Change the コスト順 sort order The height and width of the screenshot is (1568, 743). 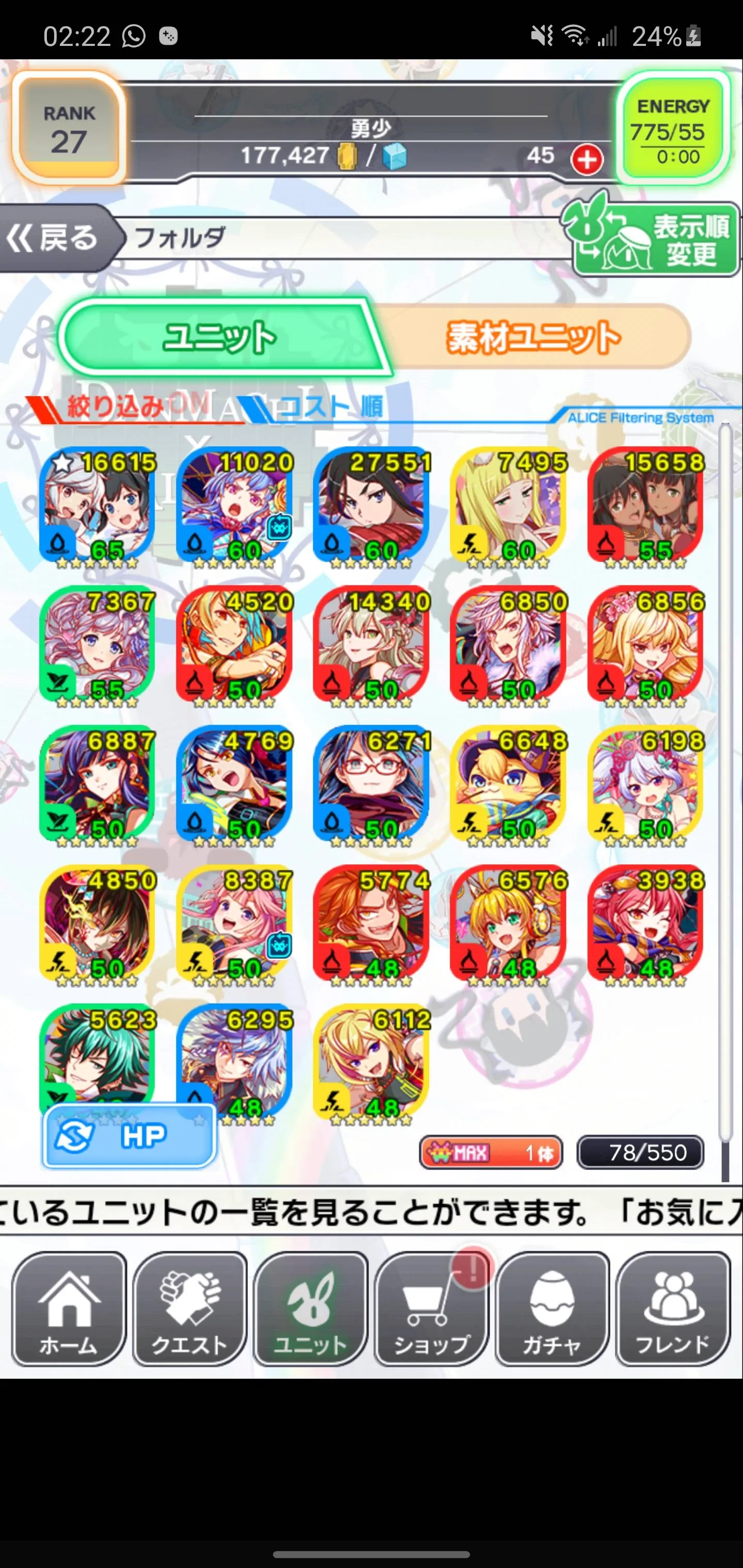tap(329, 406)
